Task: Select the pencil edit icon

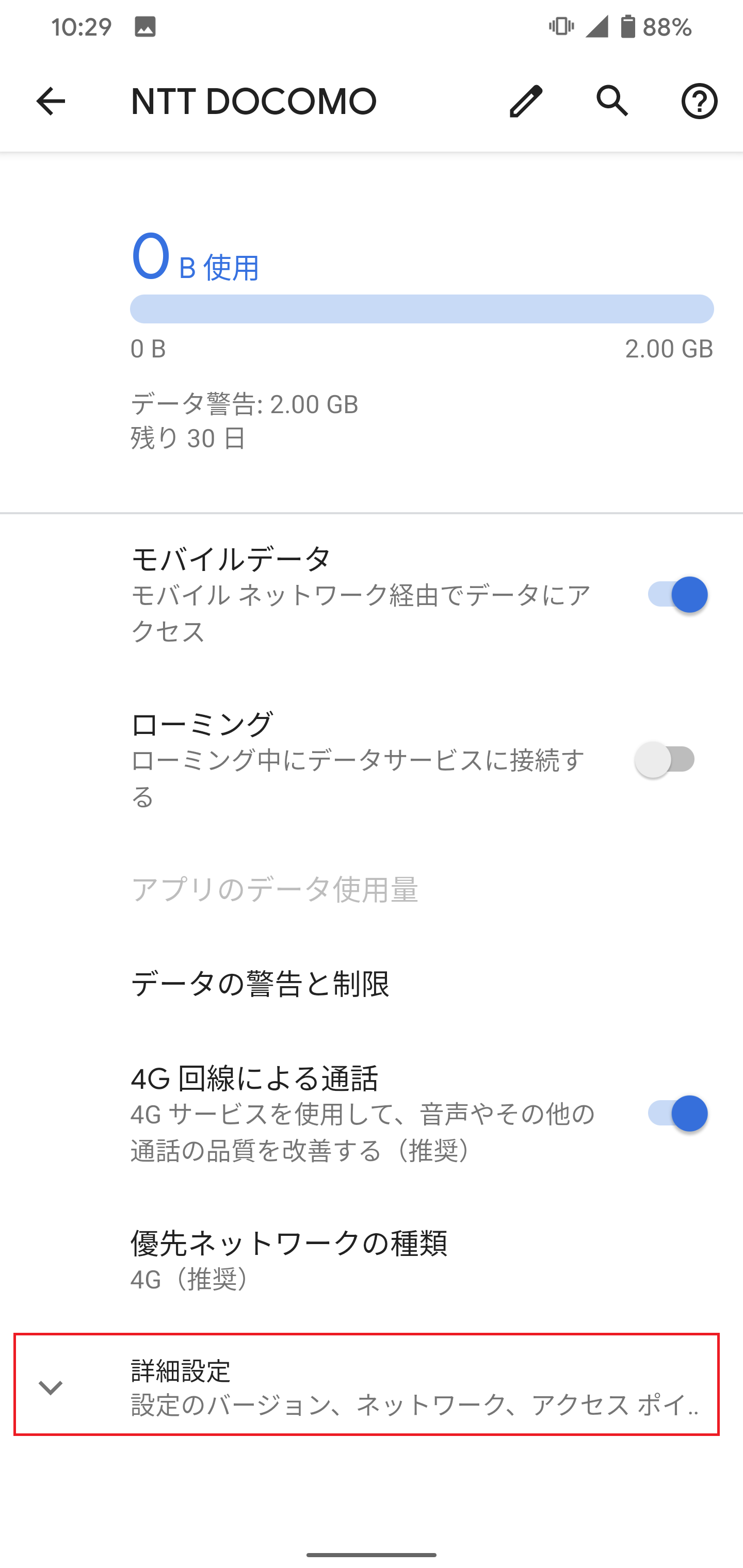Action: coord(525,101)
